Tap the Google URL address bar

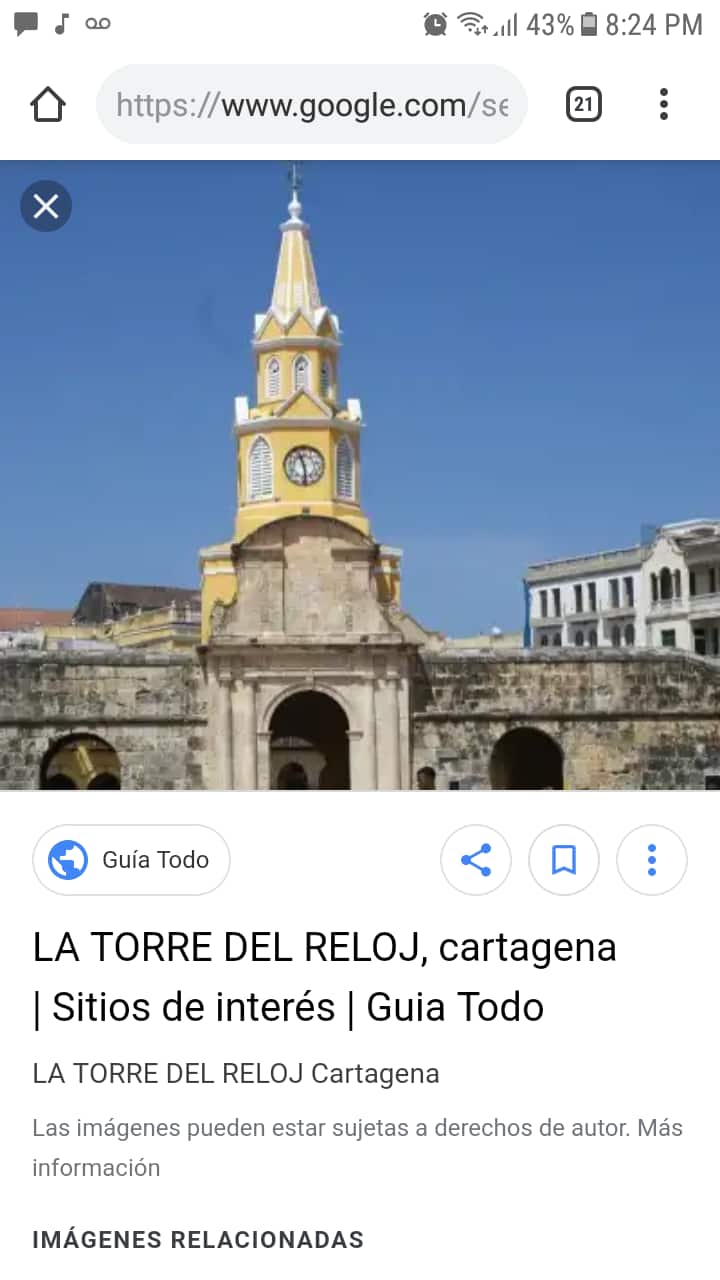pyautogui.click(x=311, y=104)
